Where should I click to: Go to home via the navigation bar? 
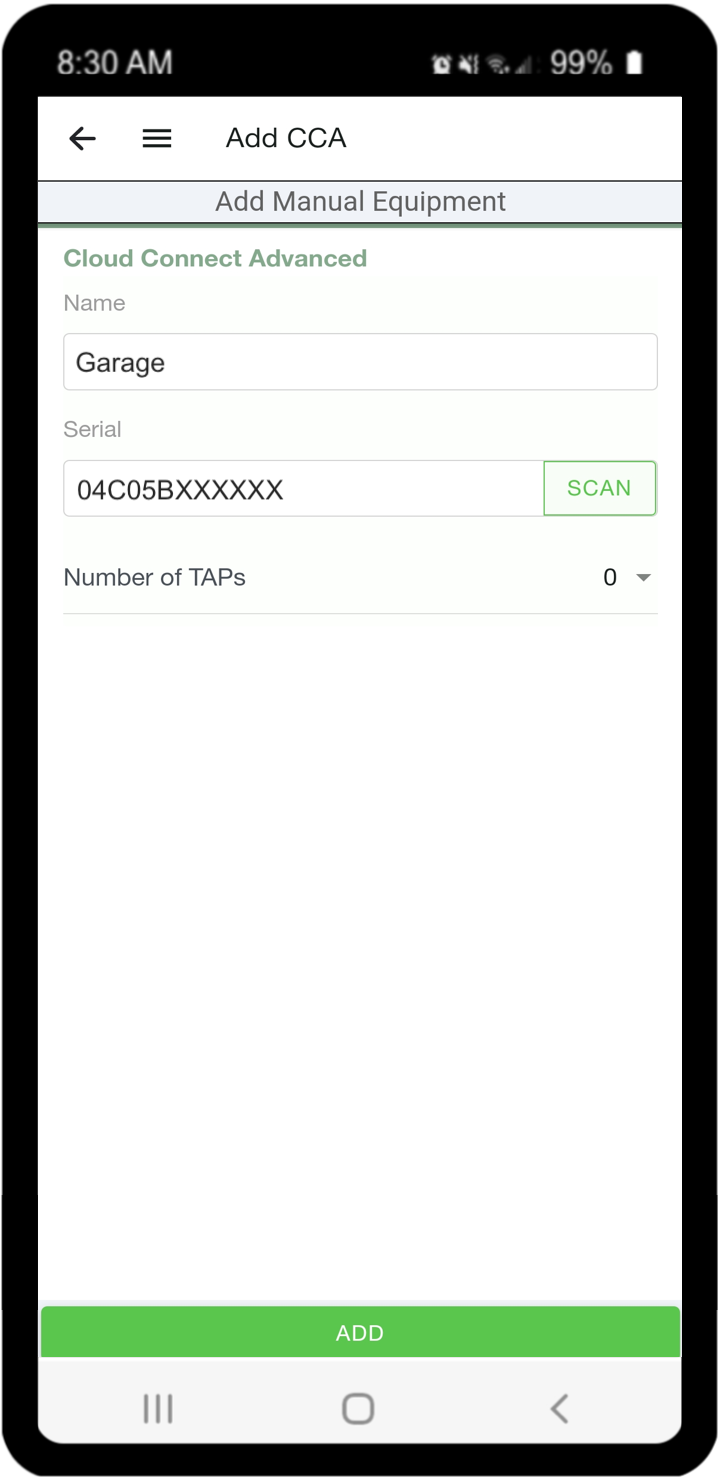point(358,1408)
